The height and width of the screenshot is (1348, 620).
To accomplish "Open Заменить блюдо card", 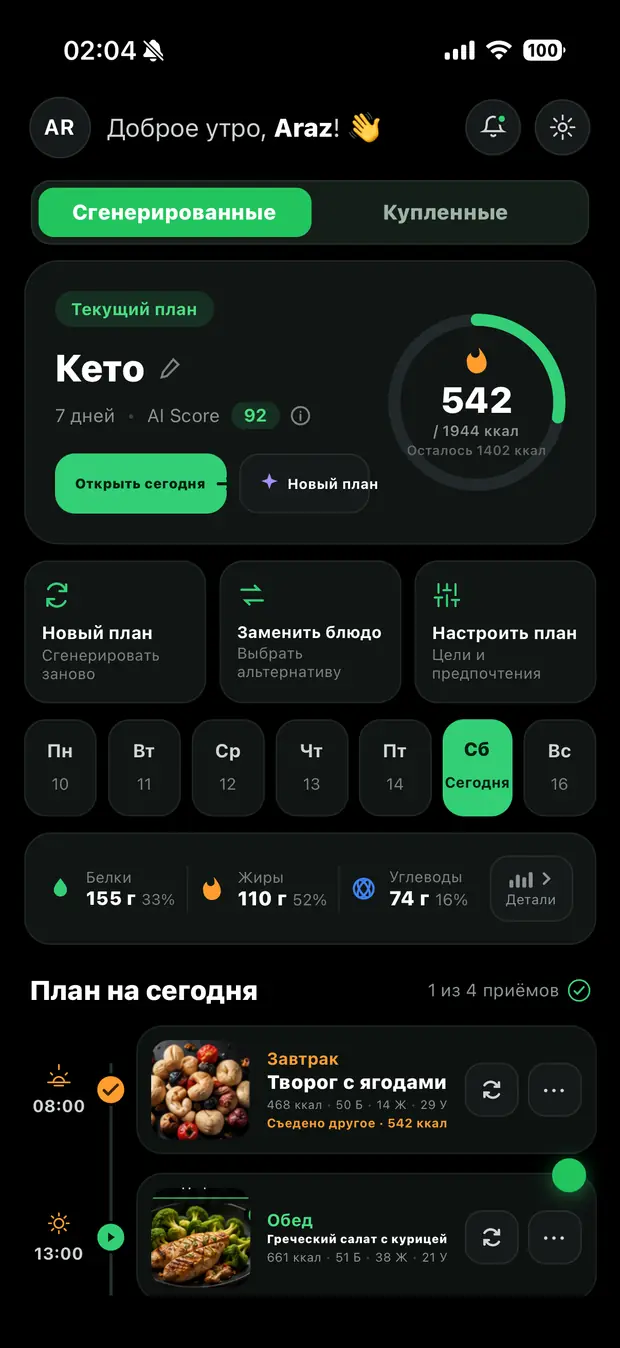I will click(310, 632).
